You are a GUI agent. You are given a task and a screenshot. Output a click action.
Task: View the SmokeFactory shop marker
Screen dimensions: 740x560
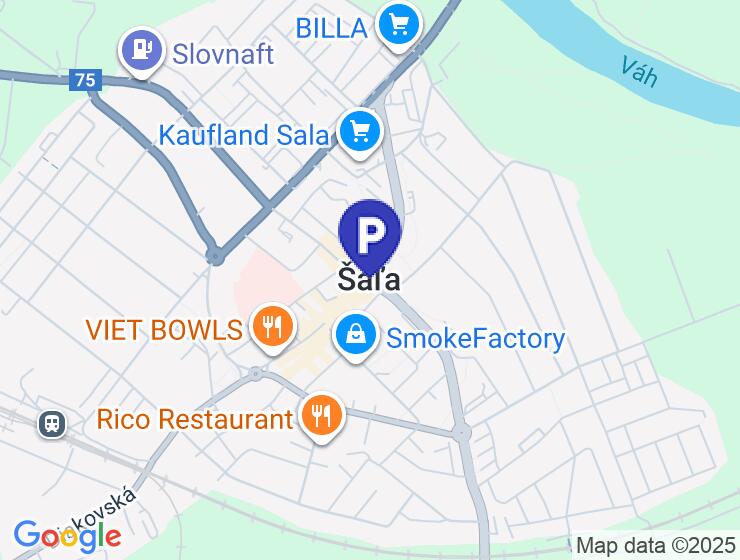point(355,336)
